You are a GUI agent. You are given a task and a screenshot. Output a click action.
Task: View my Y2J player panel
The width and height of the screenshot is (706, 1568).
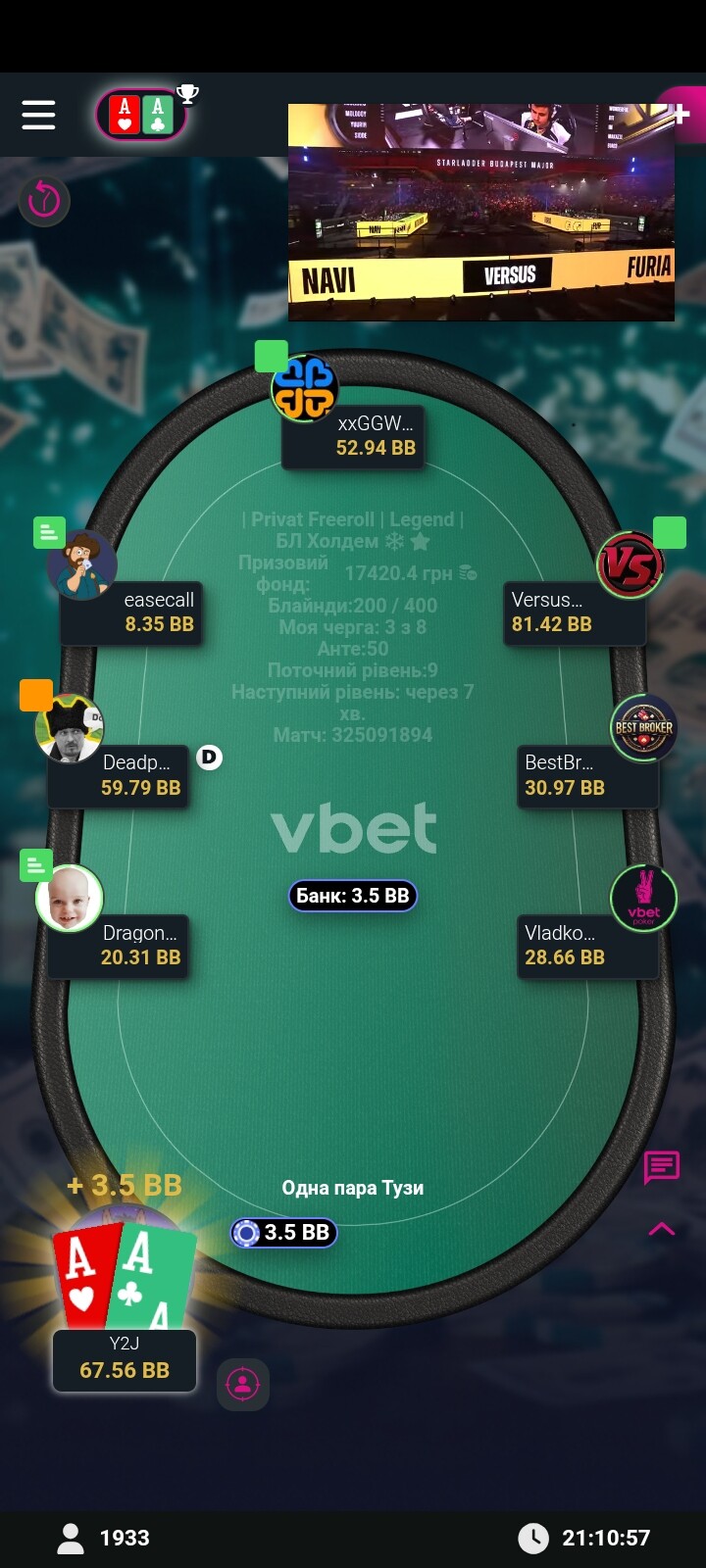click(125, 1359)
